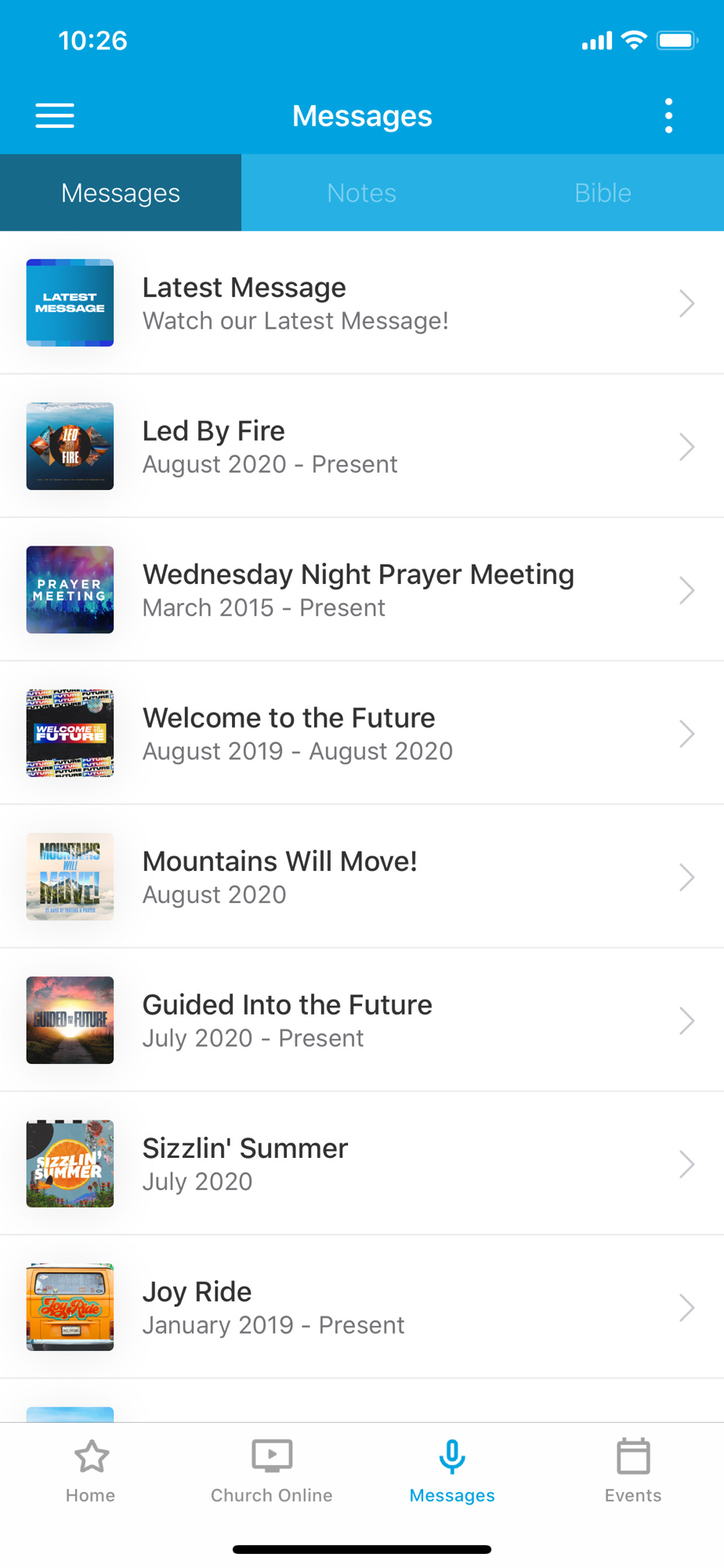The width and height of the screenshot is (724, 1568).
Task: Go to the Church Online tab
Action: (x=271, y=1472)
